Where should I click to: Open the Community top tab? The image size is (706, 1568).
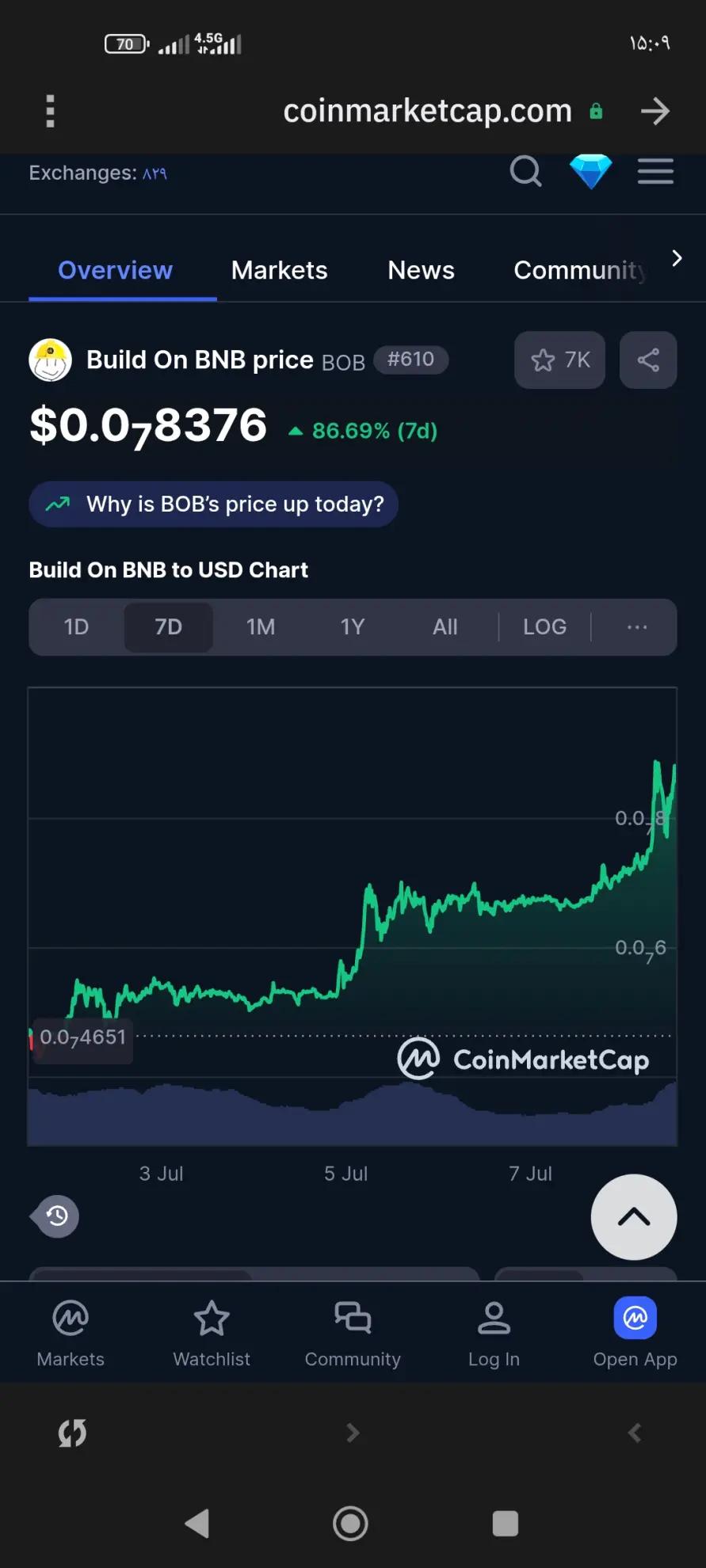click(x=579, y=270)
